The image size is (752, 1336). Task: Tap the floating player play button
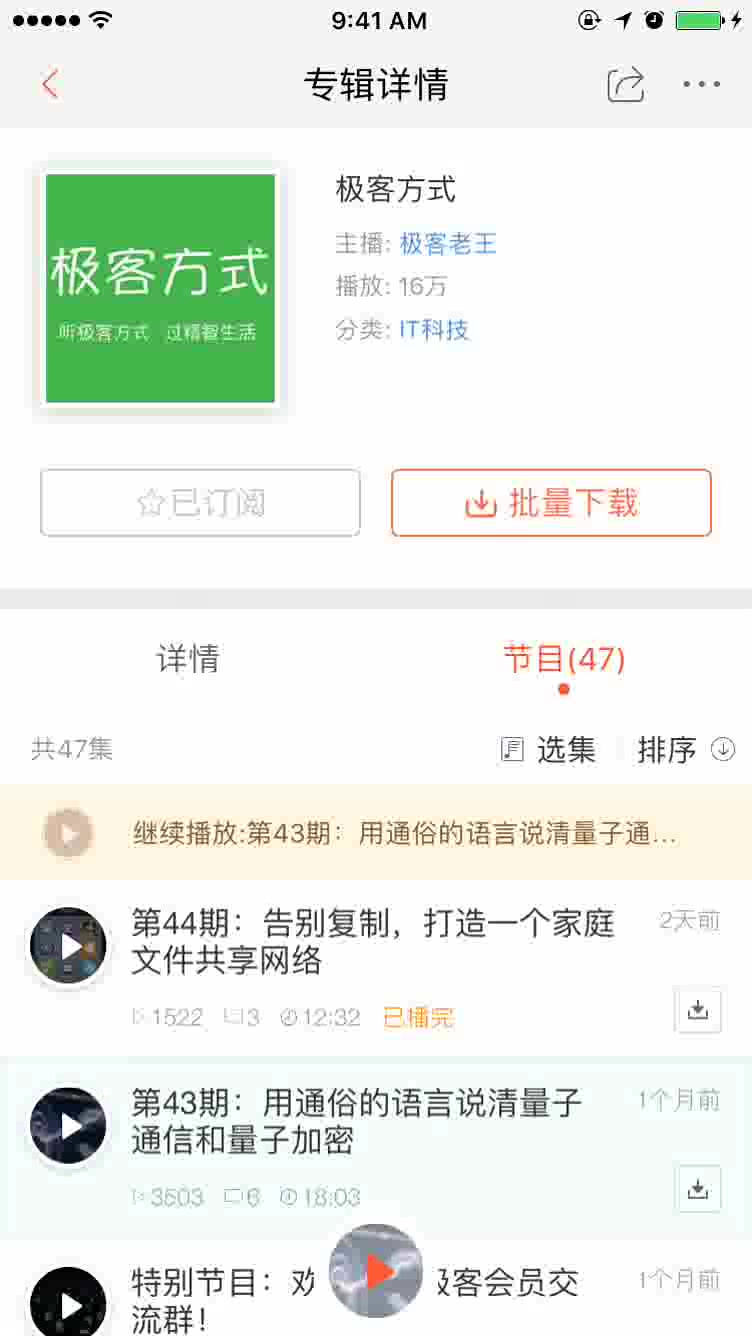click(376, 1272)
